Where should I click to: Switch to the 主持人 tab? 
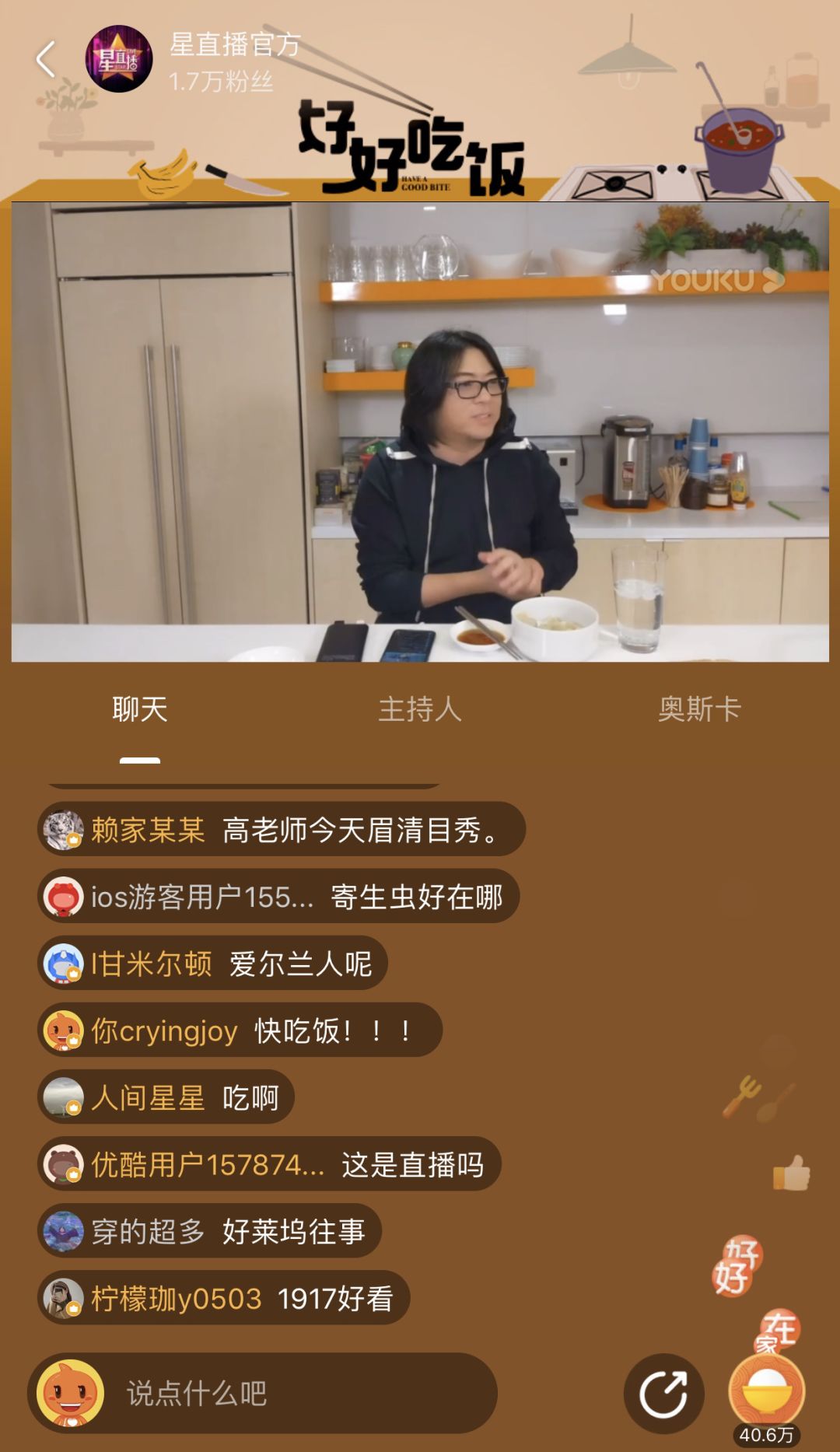point(420,709)
